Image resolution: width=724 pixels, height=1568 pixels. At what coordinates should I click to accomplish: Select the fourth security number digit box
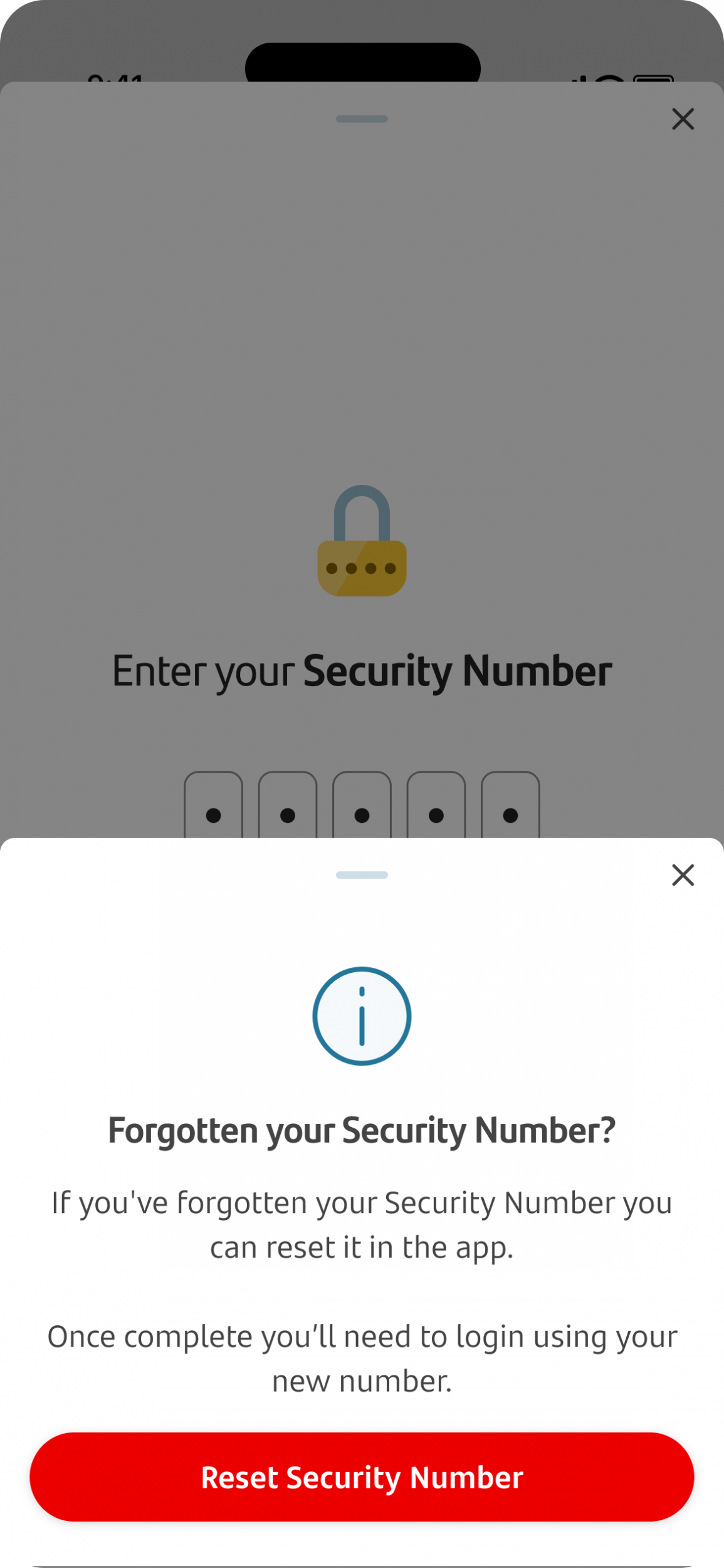tap(436, 815)
